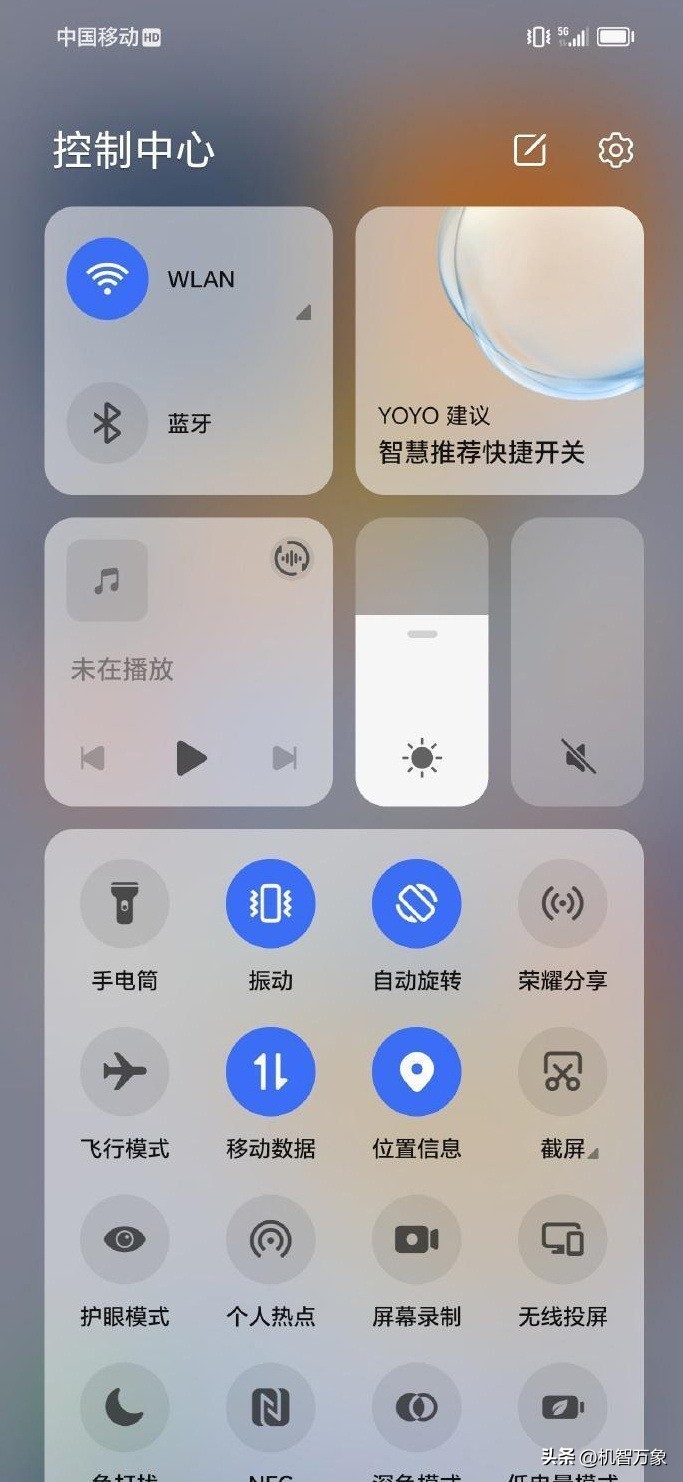Screen dimensions: 683x1482
Task: Open the YOYO 建议 suggestion card
Action: tap(499, 350)
